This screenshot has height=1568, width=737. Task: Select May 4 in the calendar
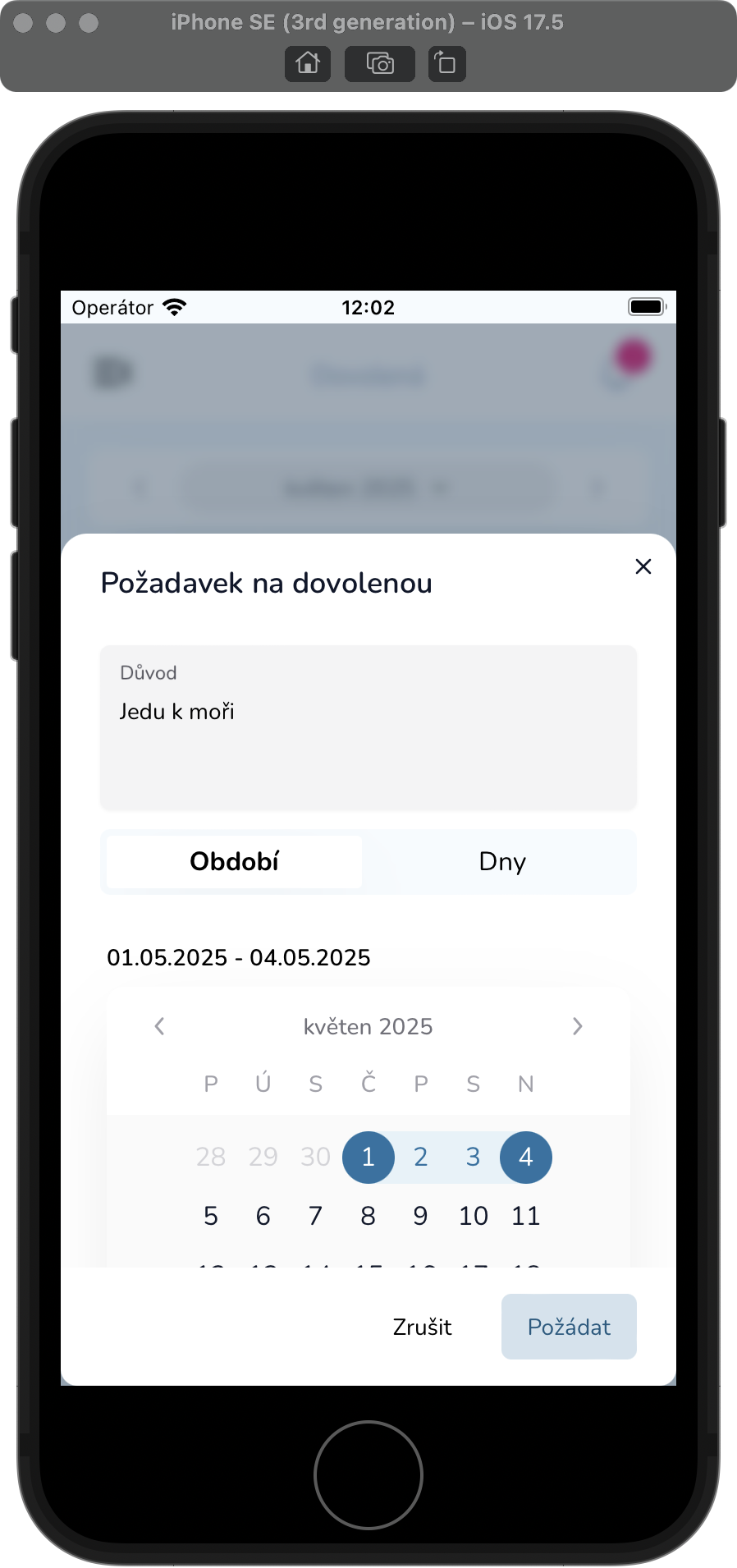point(525,1157)
